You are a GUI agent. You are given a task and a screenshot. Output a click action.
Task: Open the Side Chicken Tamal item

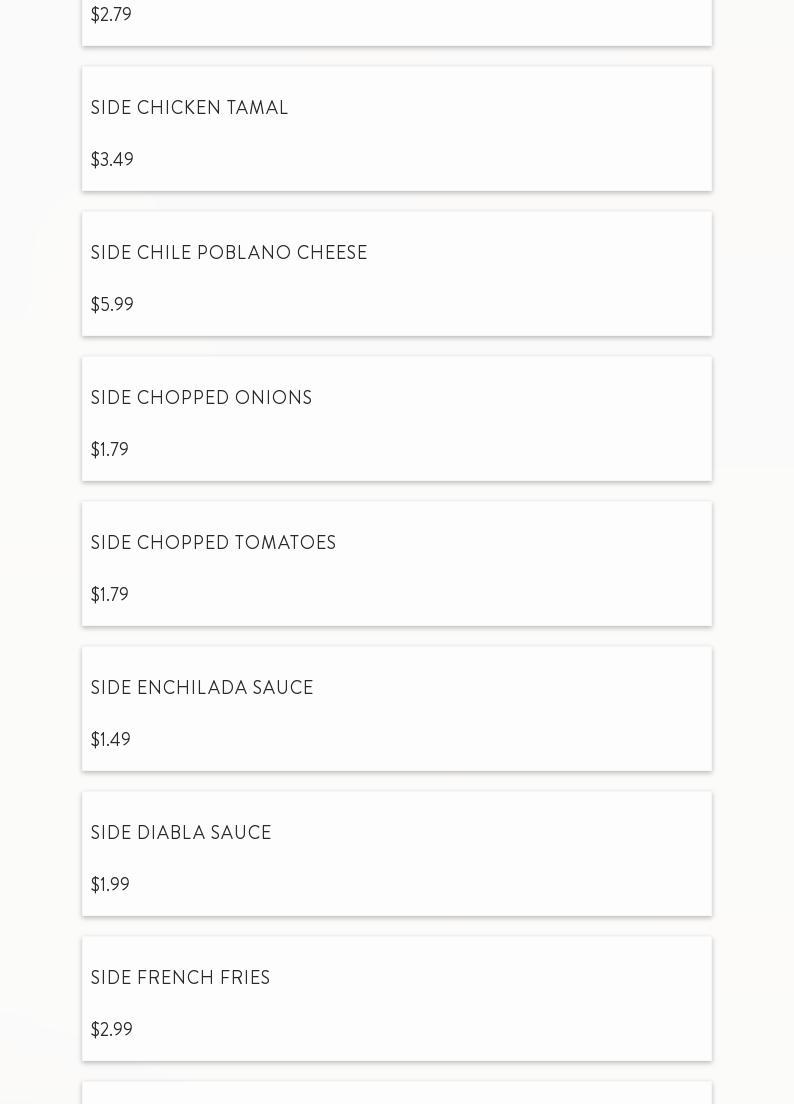396,129
